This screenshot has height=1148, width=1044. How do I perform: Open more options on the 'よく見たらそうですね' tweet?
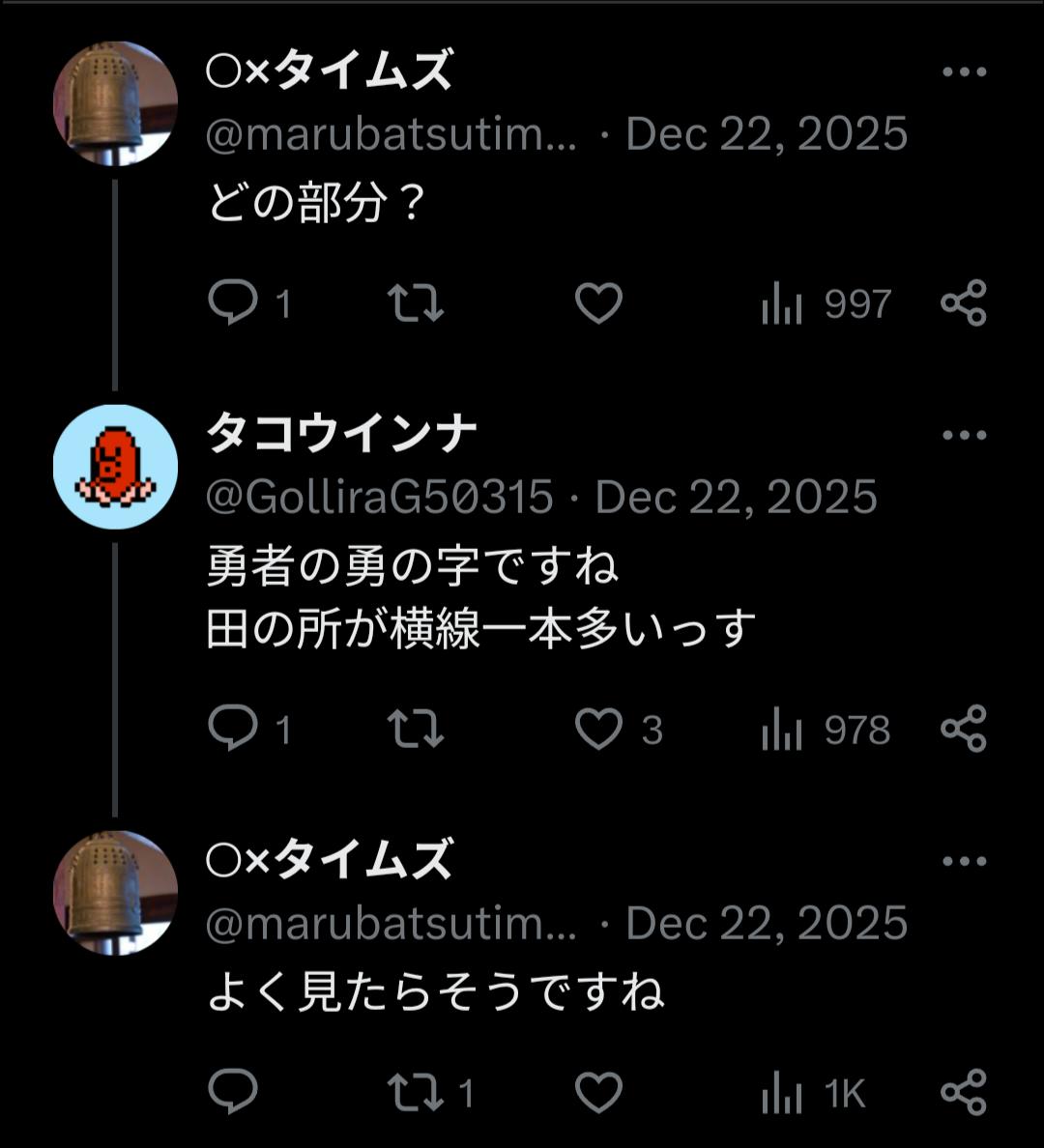pyautogui.click(x=963, y=862)
